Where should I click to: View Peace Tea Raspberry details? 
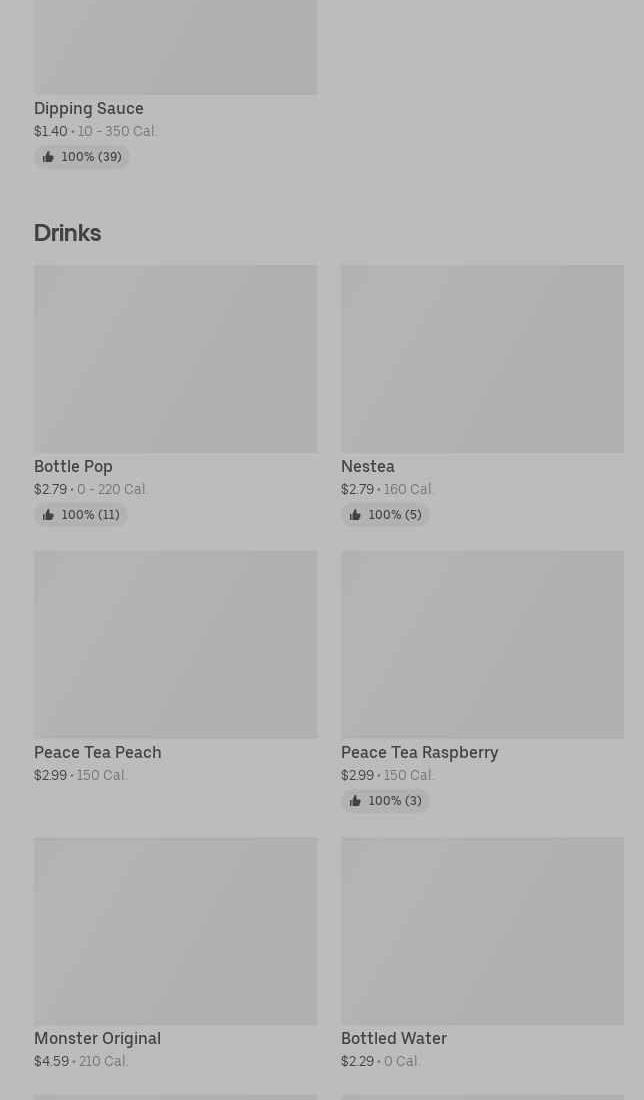pos(483,681)
